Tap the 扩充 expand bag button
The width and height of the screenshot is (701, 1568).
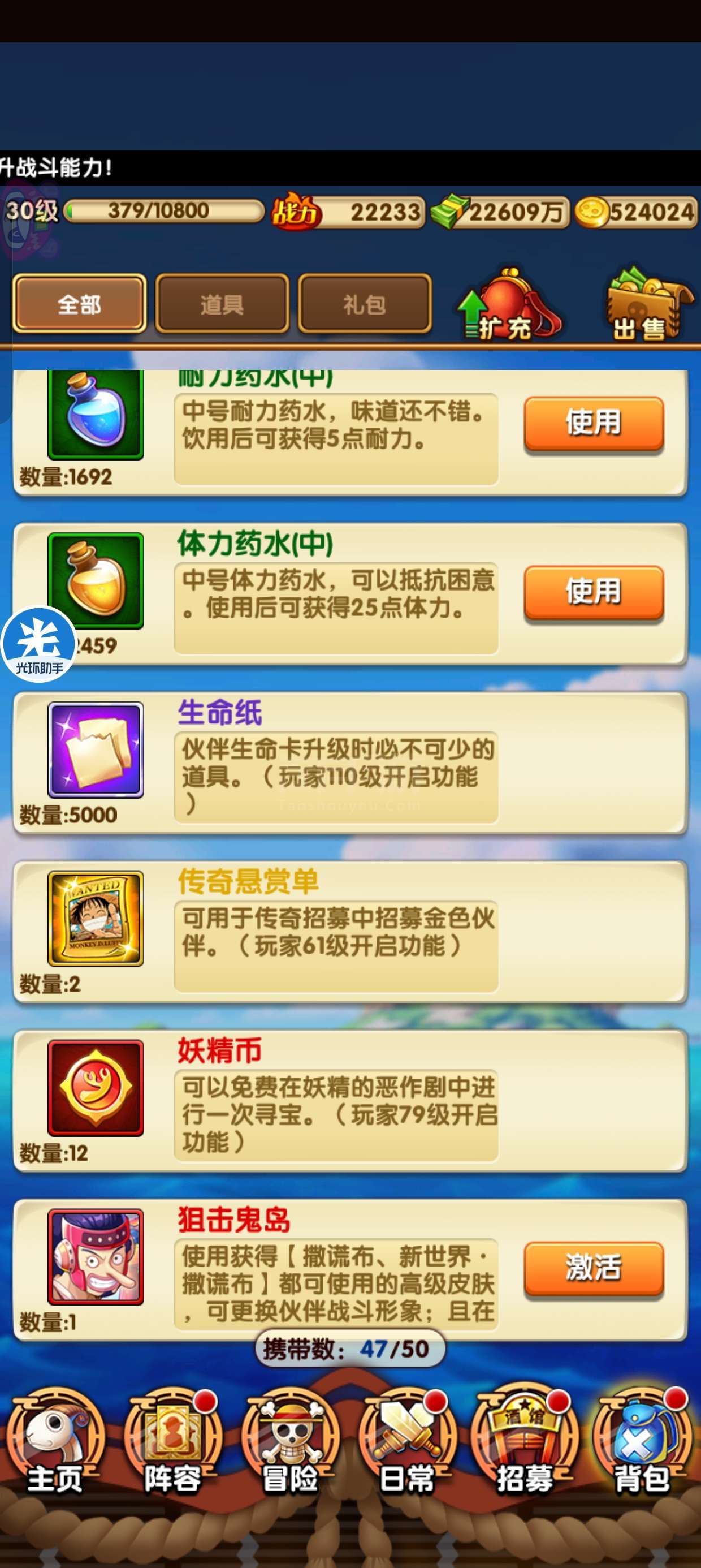tap(508, 304)
